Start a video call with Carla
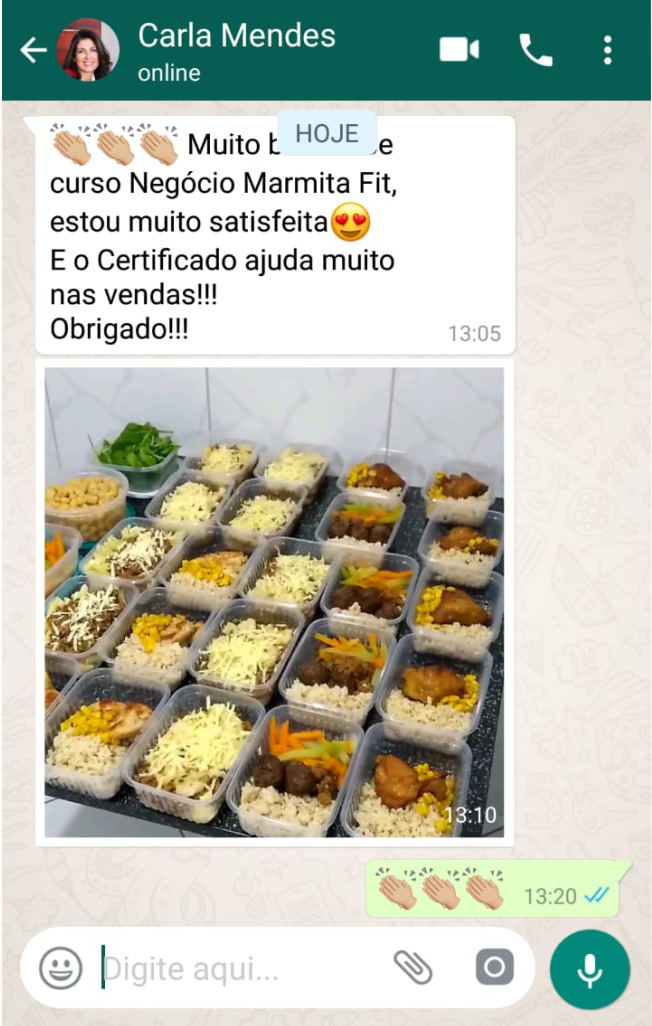The height and width of the screenshot is (1026, 652). 459,50
